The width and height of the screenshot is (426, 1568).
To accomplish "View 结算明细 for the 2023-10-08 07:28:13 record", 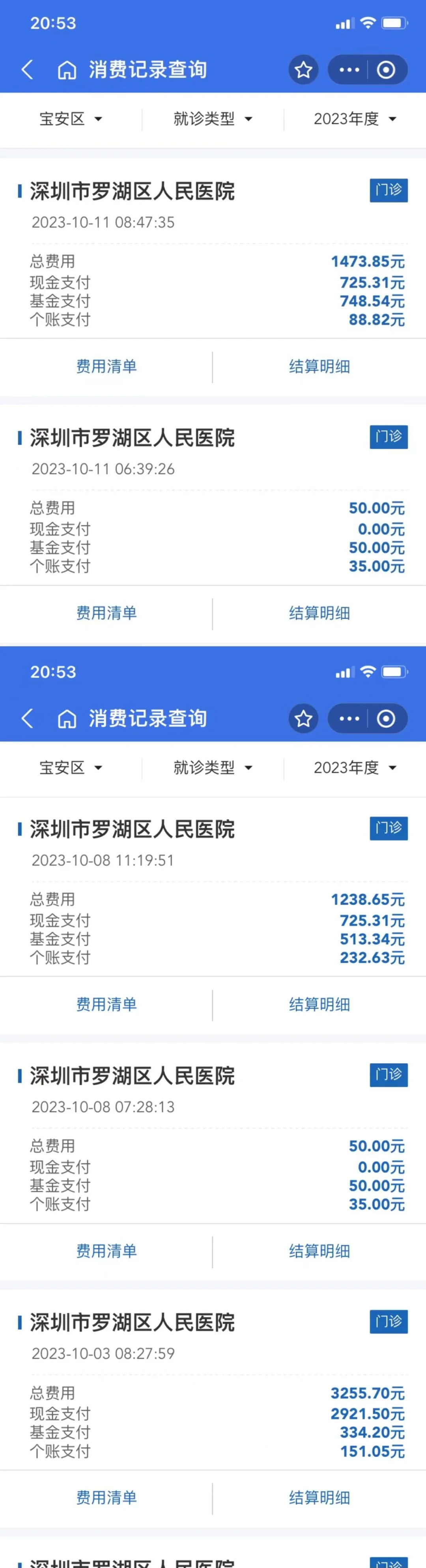I will [x=319, y=1251].
